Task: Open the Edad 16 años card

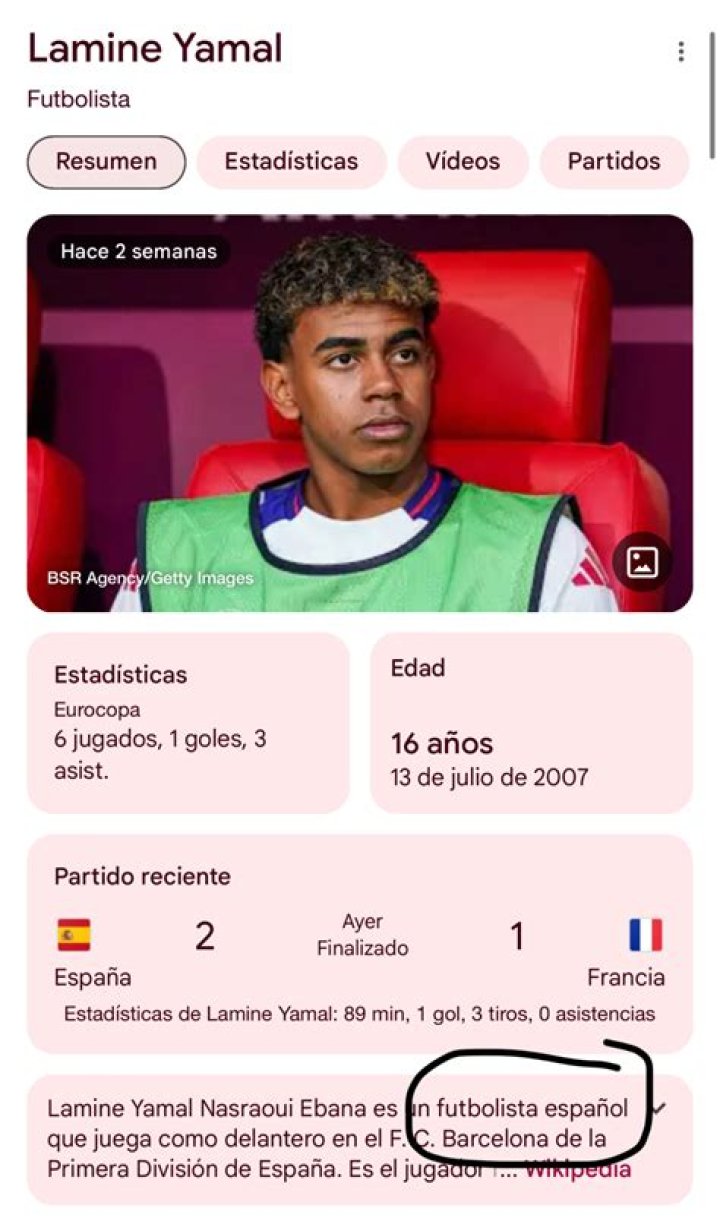Action: click(531, 722)
